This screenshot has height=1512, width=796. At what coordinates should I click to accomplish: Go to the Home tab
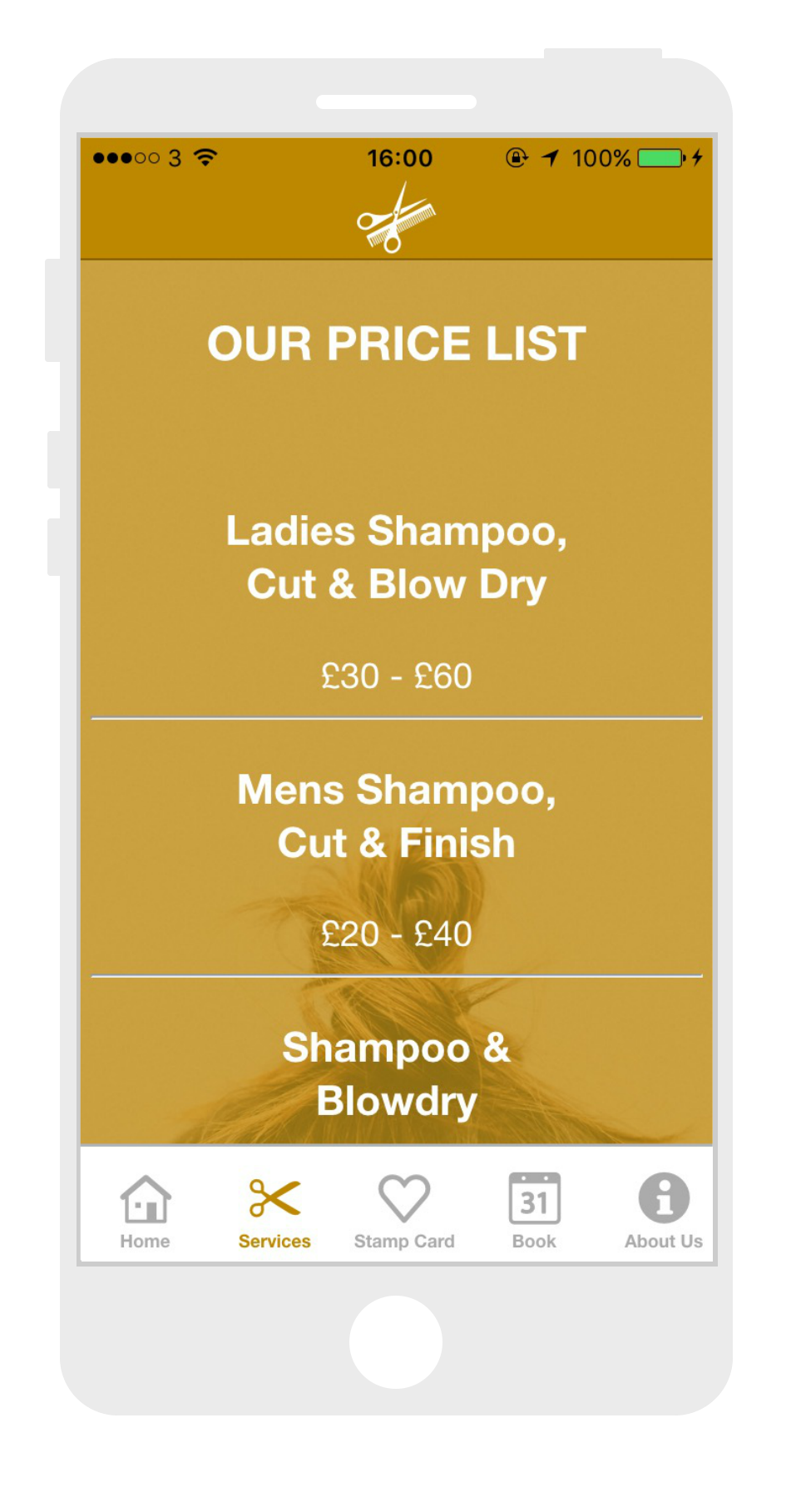click(146, 1211)
